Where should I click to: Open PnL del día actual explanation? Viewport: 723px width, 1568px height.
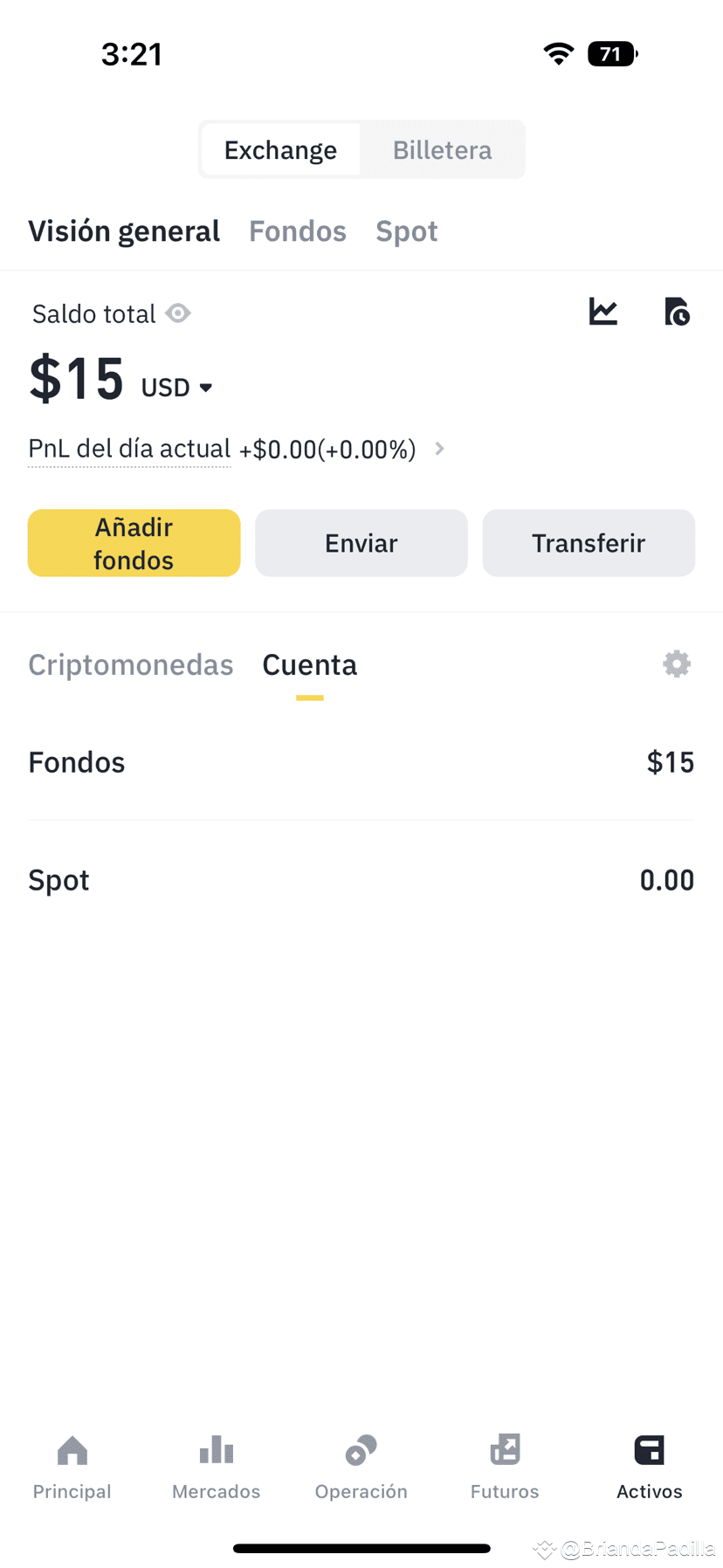pyautogui.click(x=128, y=449)
